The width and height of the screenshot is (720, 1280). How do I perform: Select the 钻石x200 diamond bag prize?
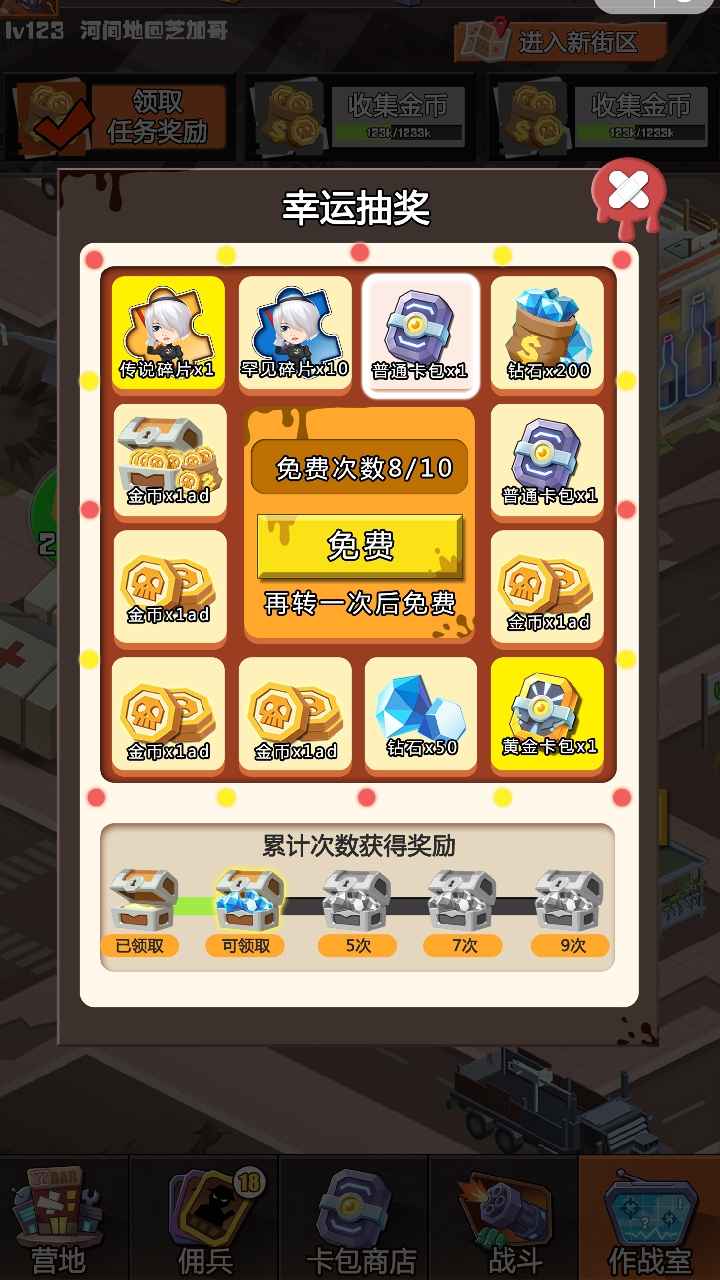pos(547,335)
